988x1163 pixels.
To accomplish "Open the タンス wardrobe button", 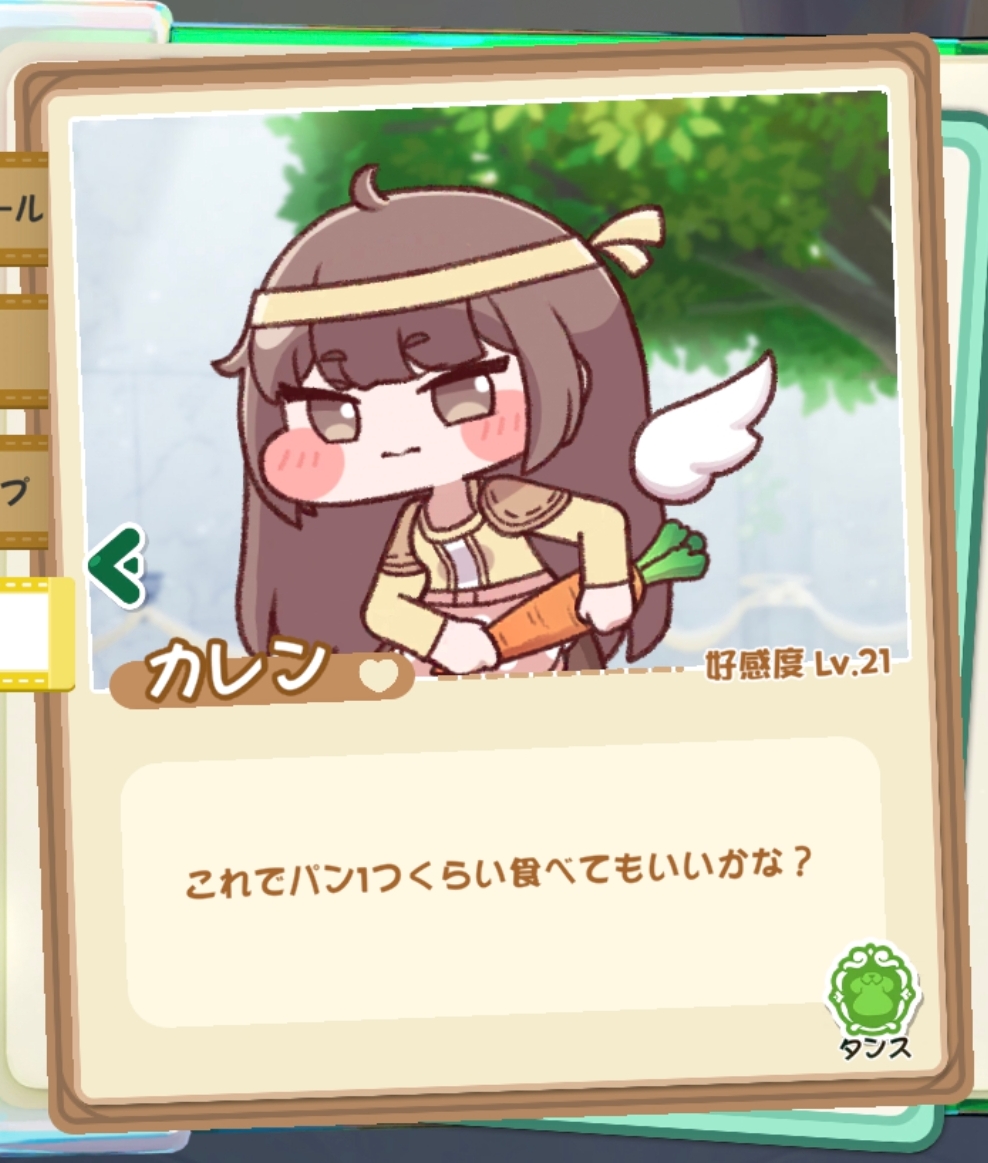I will click(872, 1000).
